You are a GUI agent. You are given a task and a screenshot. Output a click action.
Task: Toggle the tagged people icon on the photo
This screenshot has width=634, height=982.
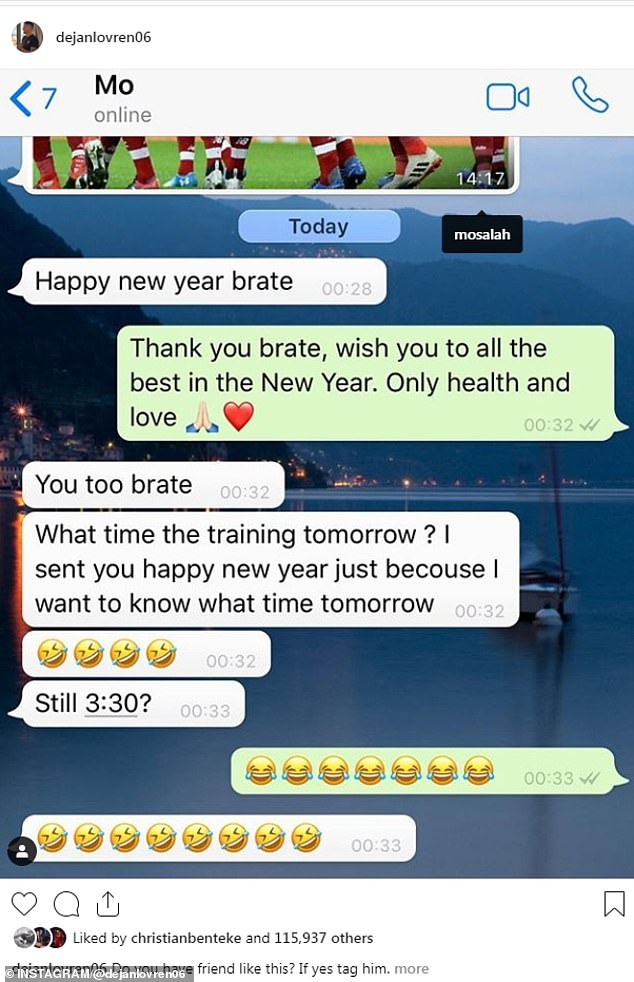coord(22,852)
